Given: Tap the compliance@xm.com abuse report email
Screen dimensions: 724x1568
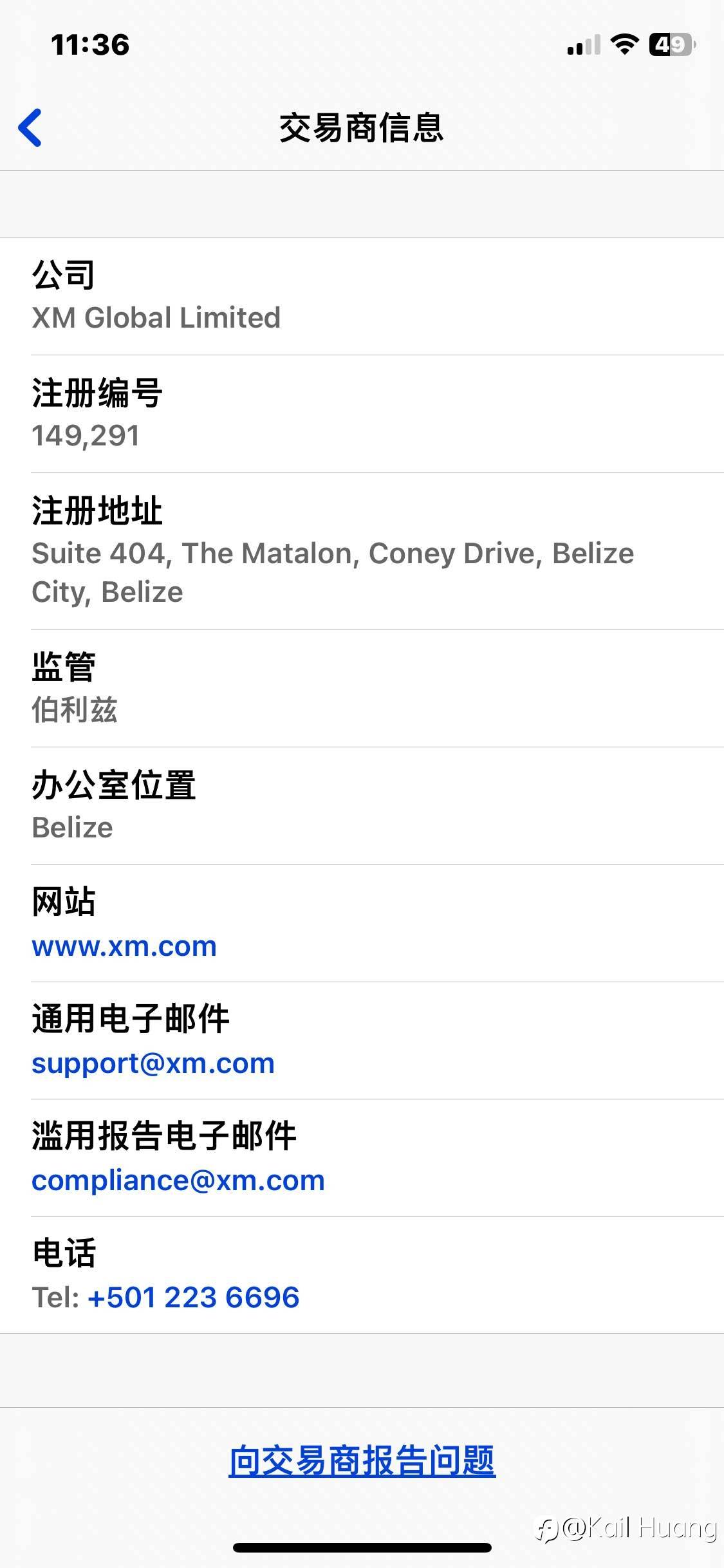Looking at the screenshot, I should [x=178, y=1181].
